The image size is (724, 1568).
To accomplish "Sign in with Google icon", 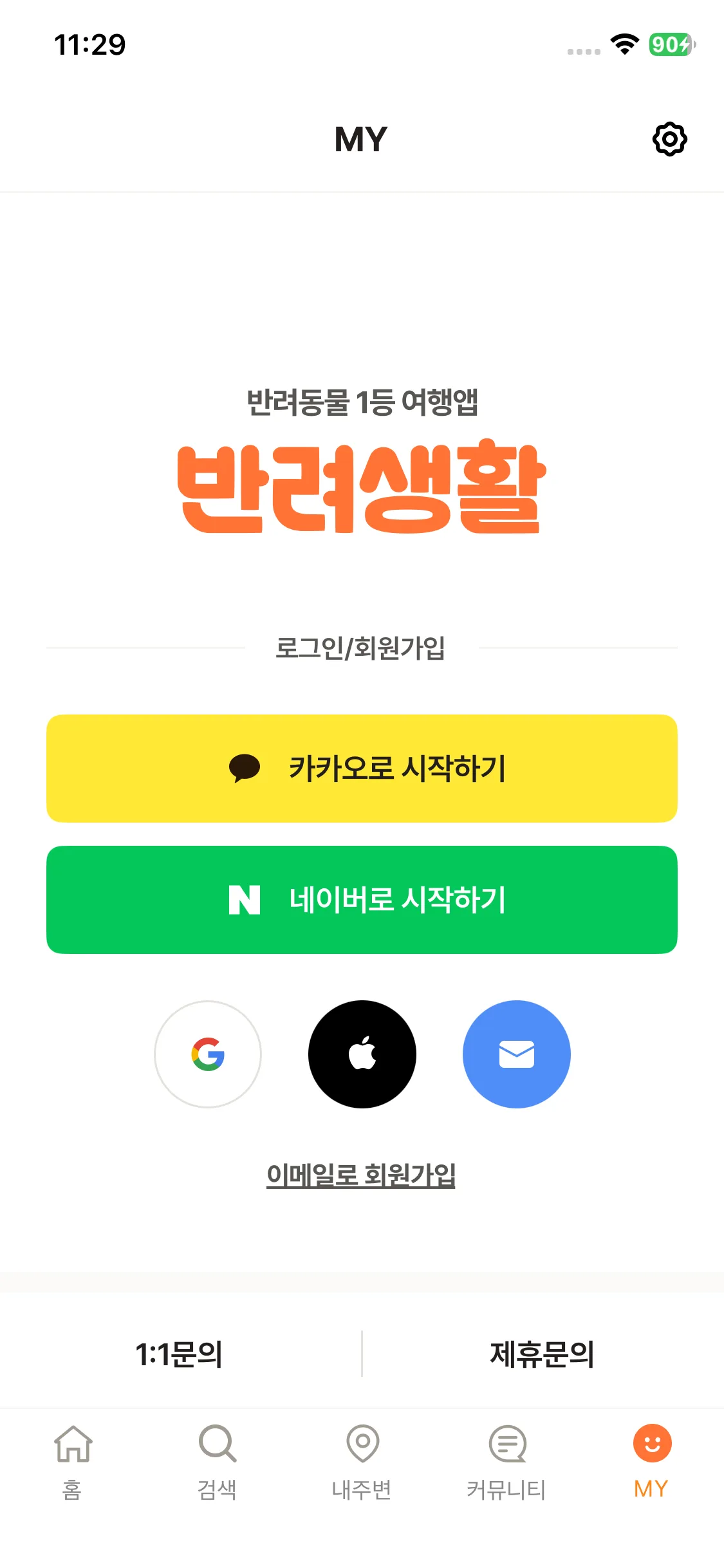I will click(208, 1054).
